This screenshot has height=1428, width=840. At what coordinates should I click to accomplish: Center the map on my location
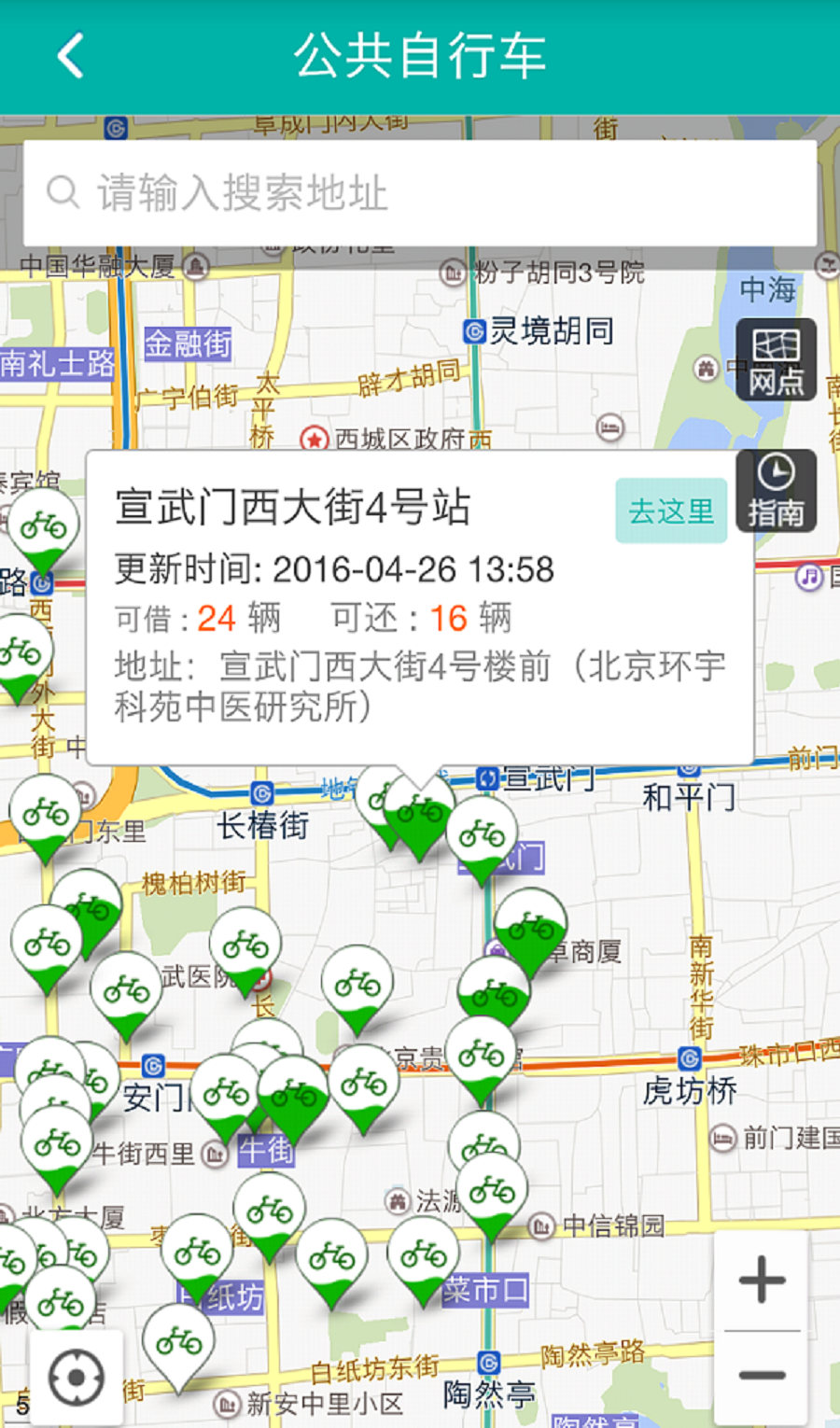[x=76, y=1378]
